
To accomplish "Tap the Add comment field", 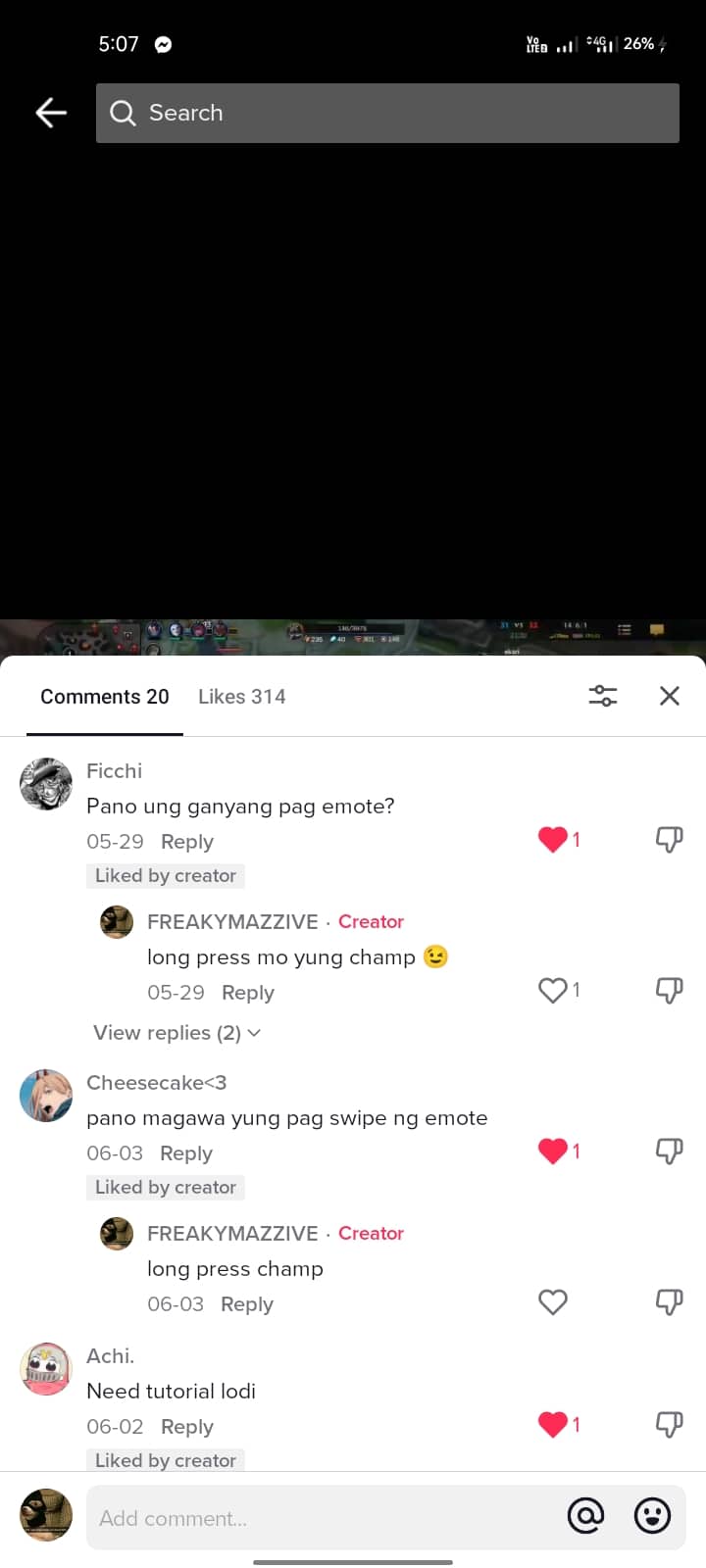I will point(324,1518).
